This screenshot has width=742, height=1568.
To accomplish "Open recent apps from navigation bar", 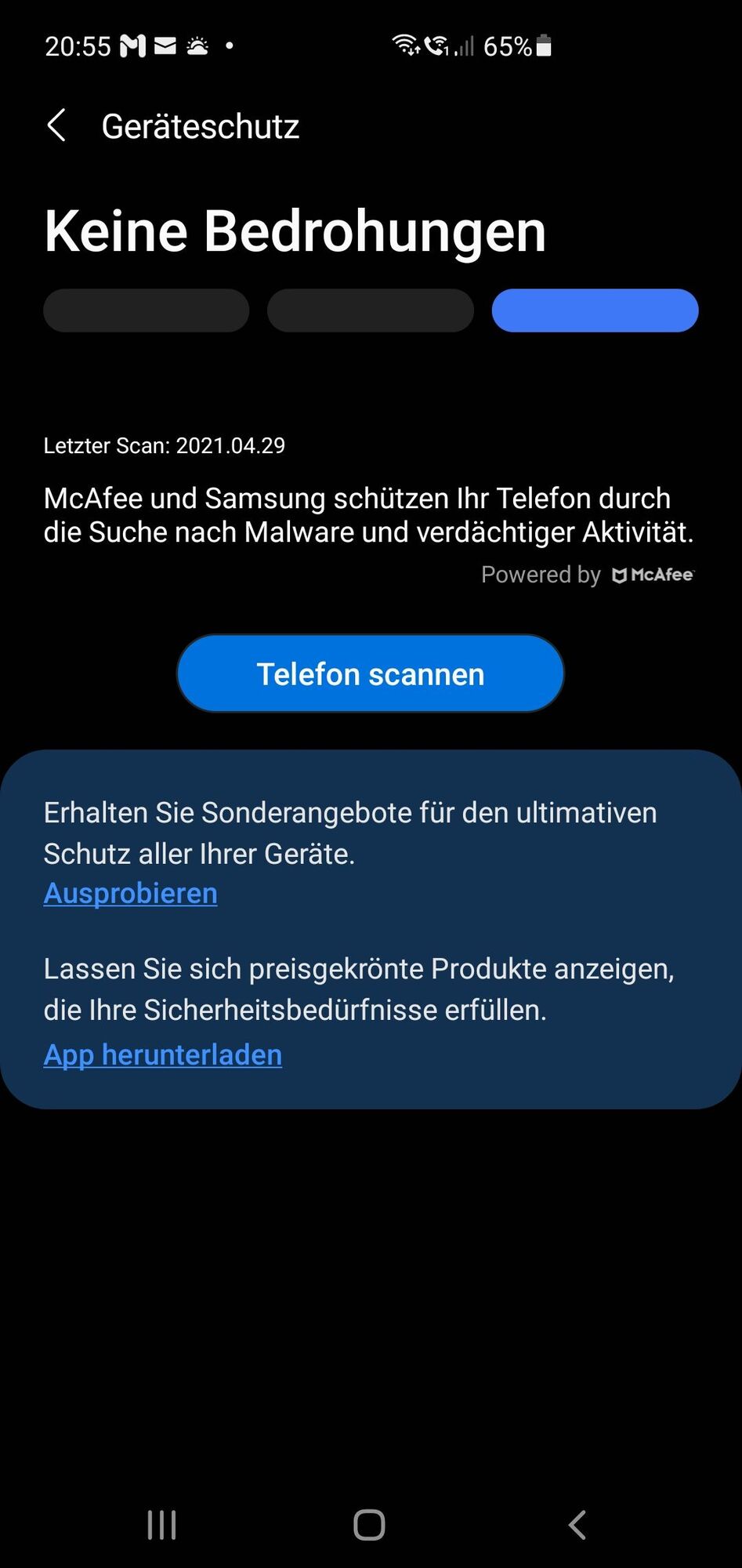I will (x=161, y=1525).
